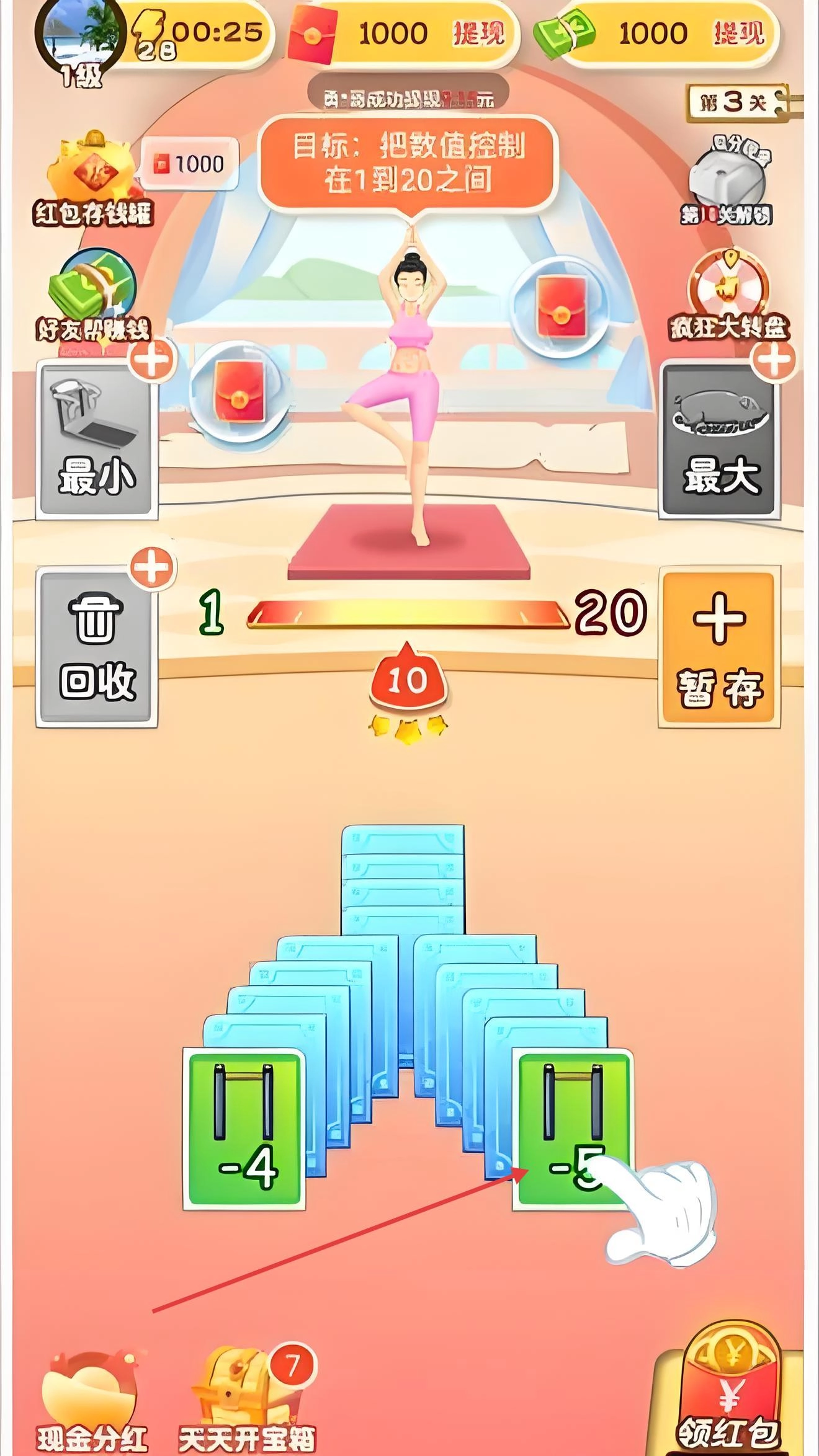
Task: Withdraw from the cash balance
Action: [x=738, y=33]
